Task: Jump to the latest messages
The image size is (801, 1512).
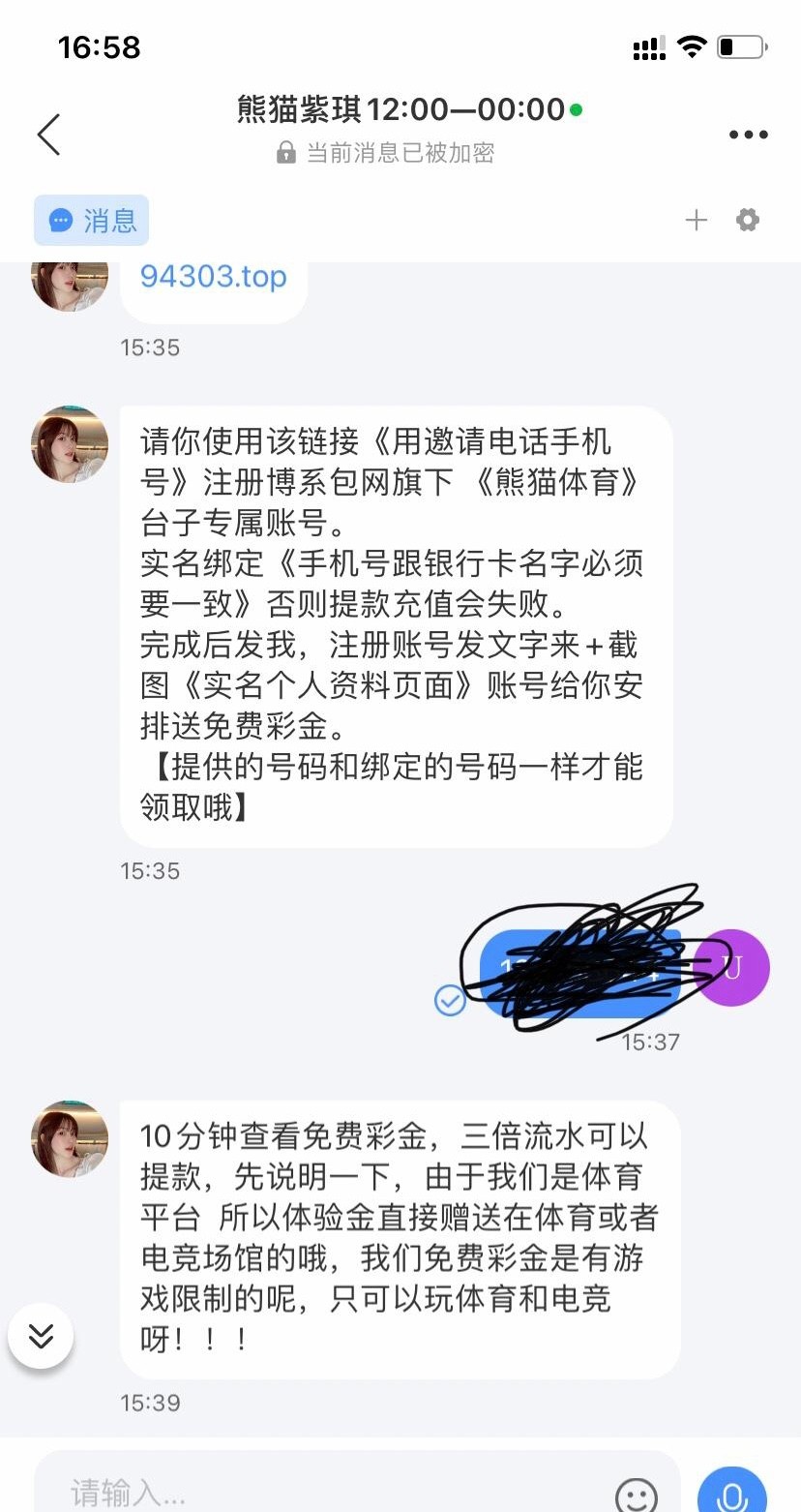Action: tap(41, 1337)
